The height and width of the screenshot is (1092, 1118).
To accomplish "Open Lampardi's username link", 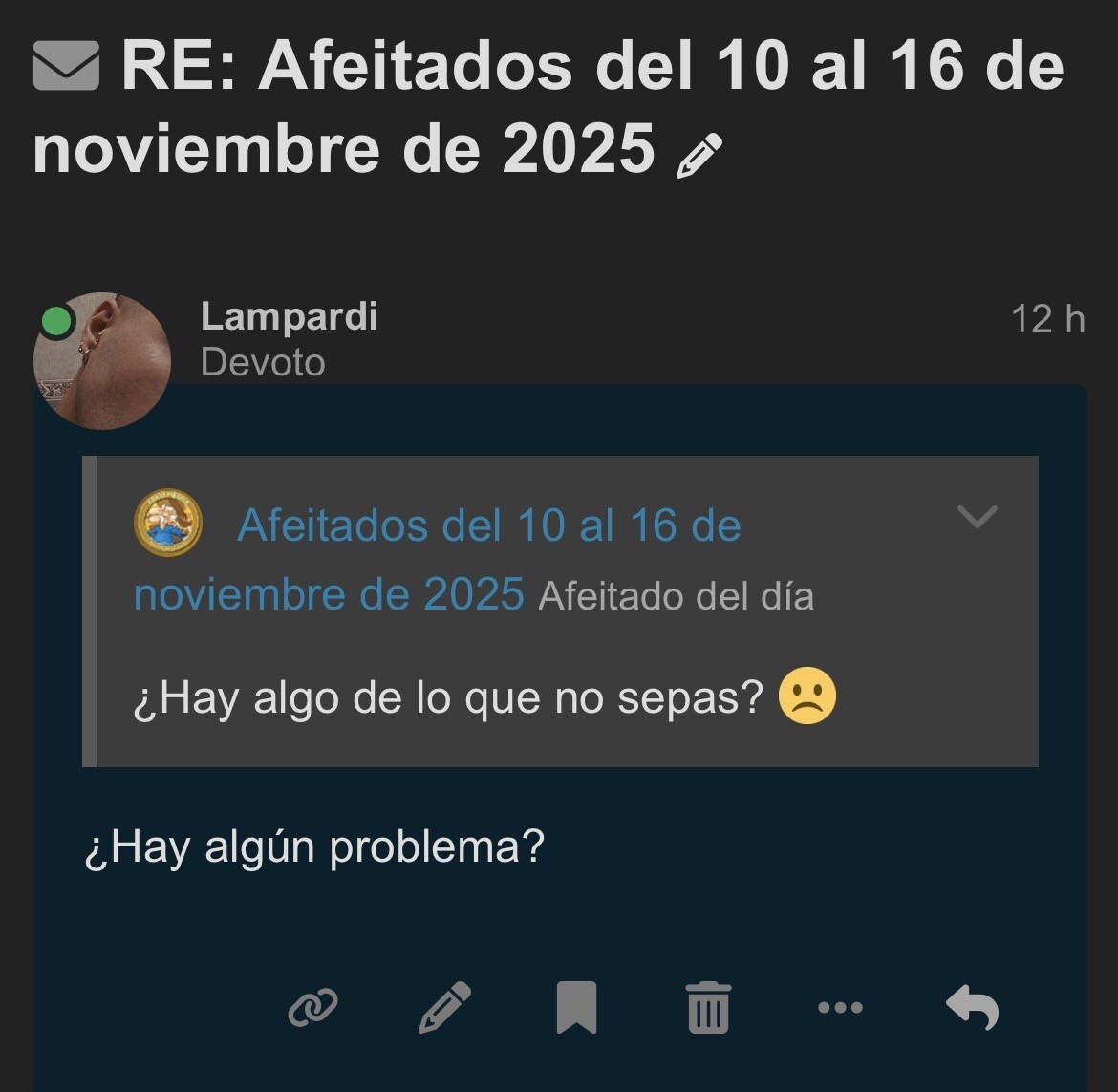I will click(x=290, y=316).
